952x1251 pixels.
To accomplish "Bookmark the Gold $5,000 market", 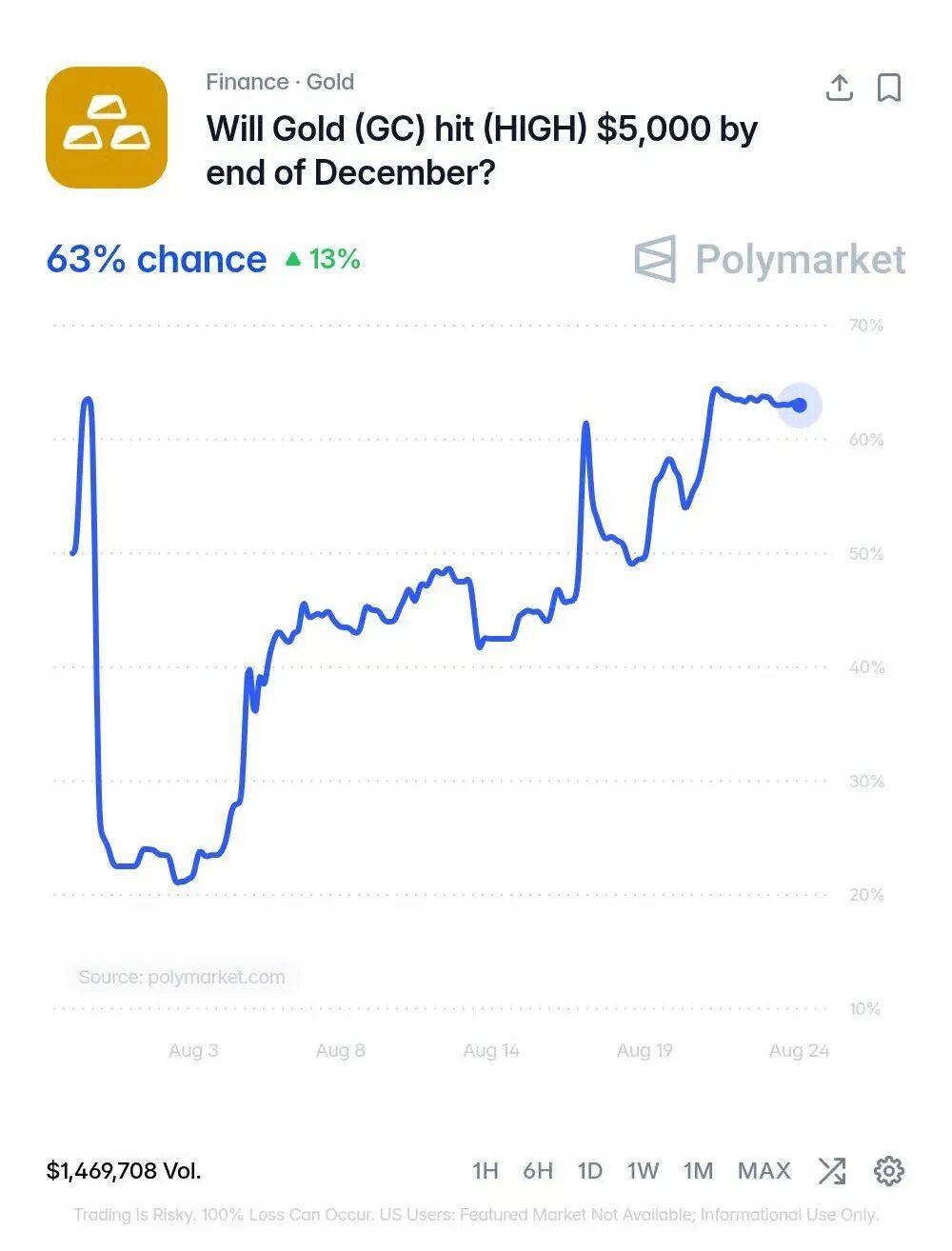I will coord(889,88).
